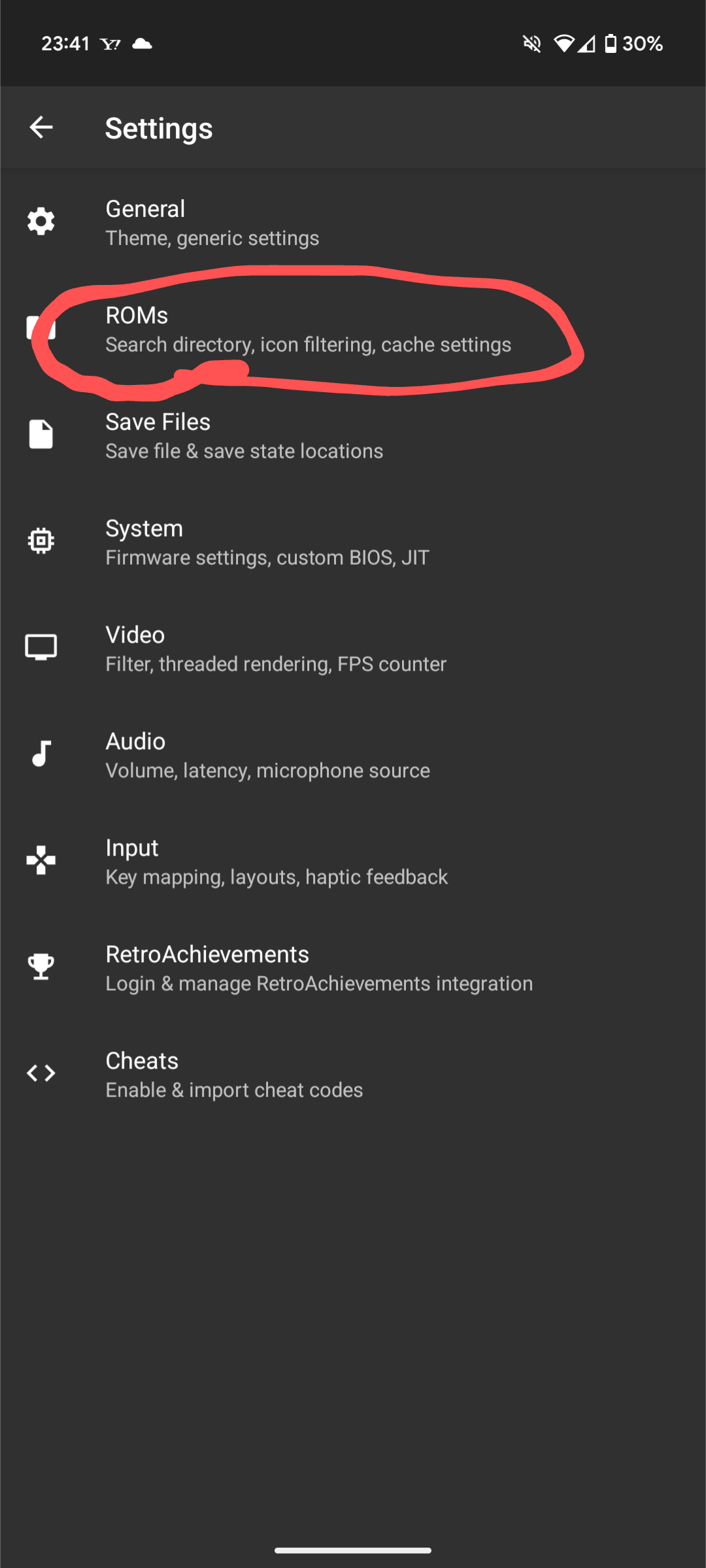Open Input key mapping settings
The height and width of the screenshot is (1568, 706).
click(x=353, y=862)
